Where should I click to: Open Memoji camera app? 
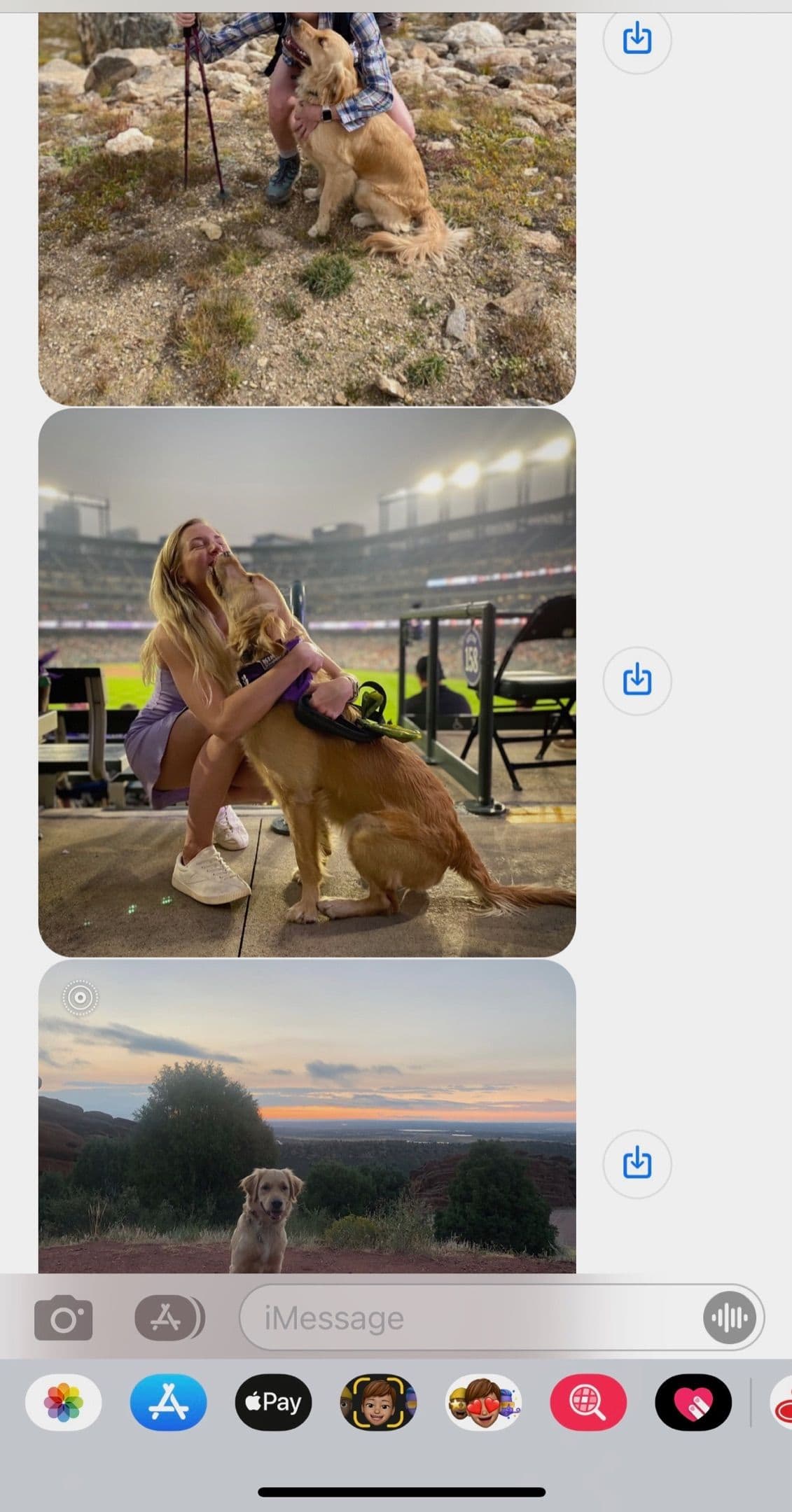coord(378,1403)
